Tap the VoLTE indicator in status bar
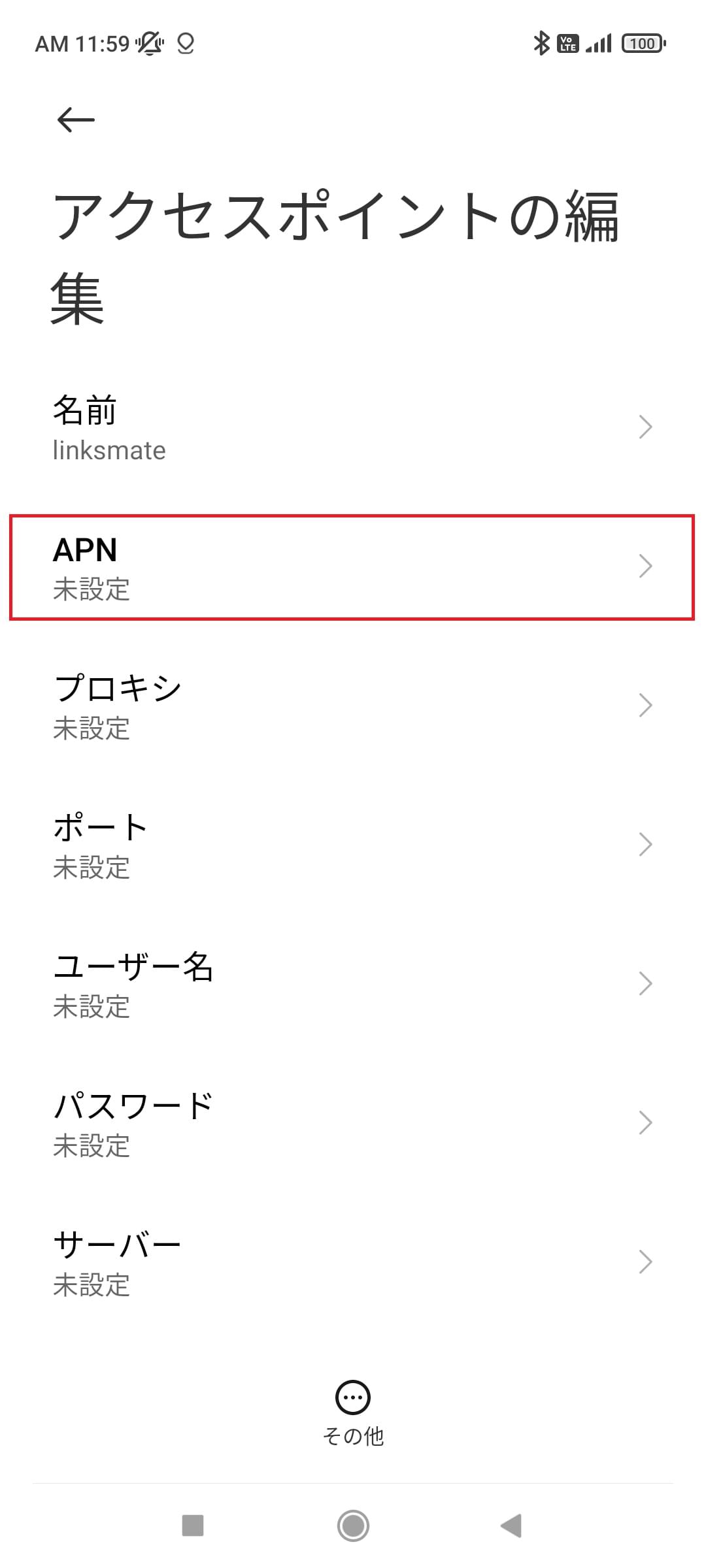 (x=566, y=42)
